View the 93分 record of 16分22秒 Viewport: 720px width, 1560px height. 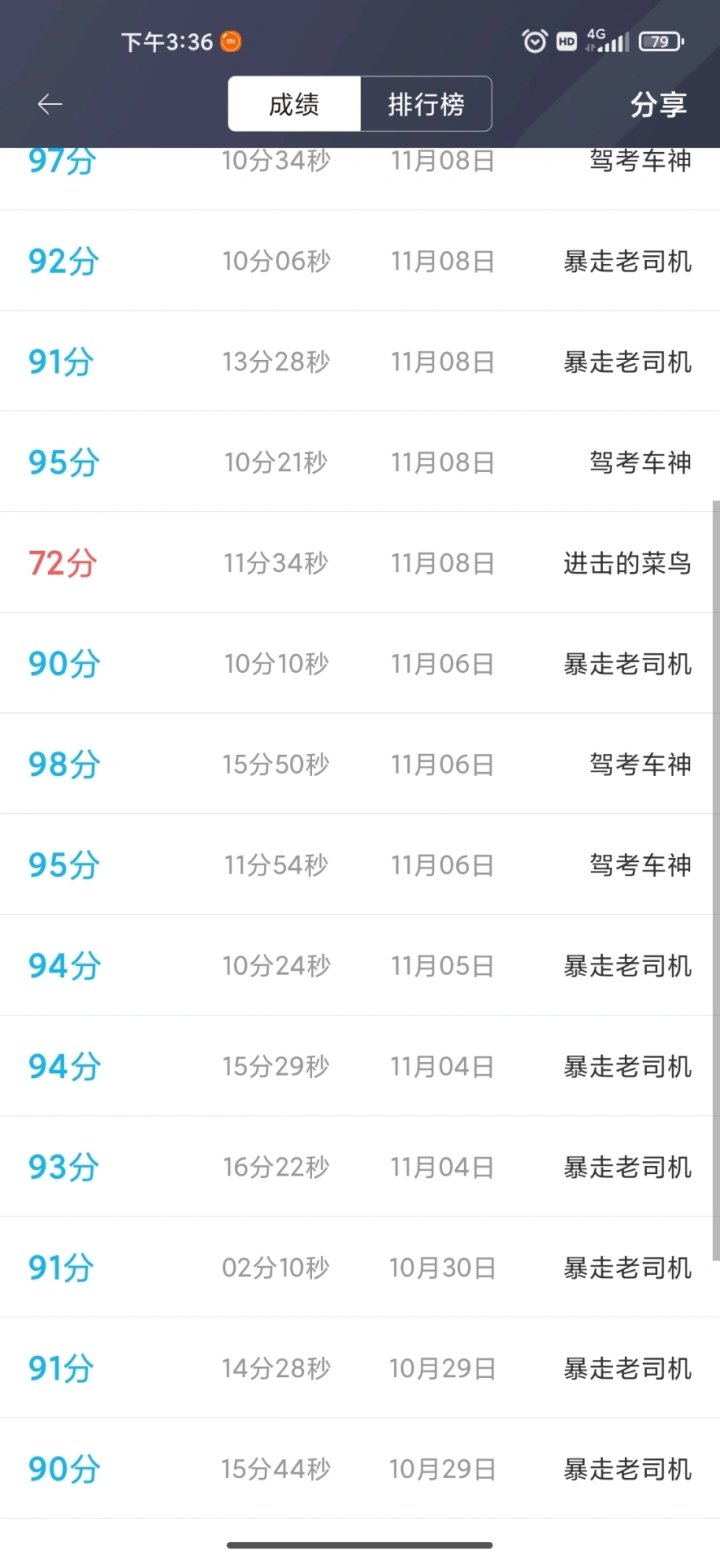point(360,1167)
